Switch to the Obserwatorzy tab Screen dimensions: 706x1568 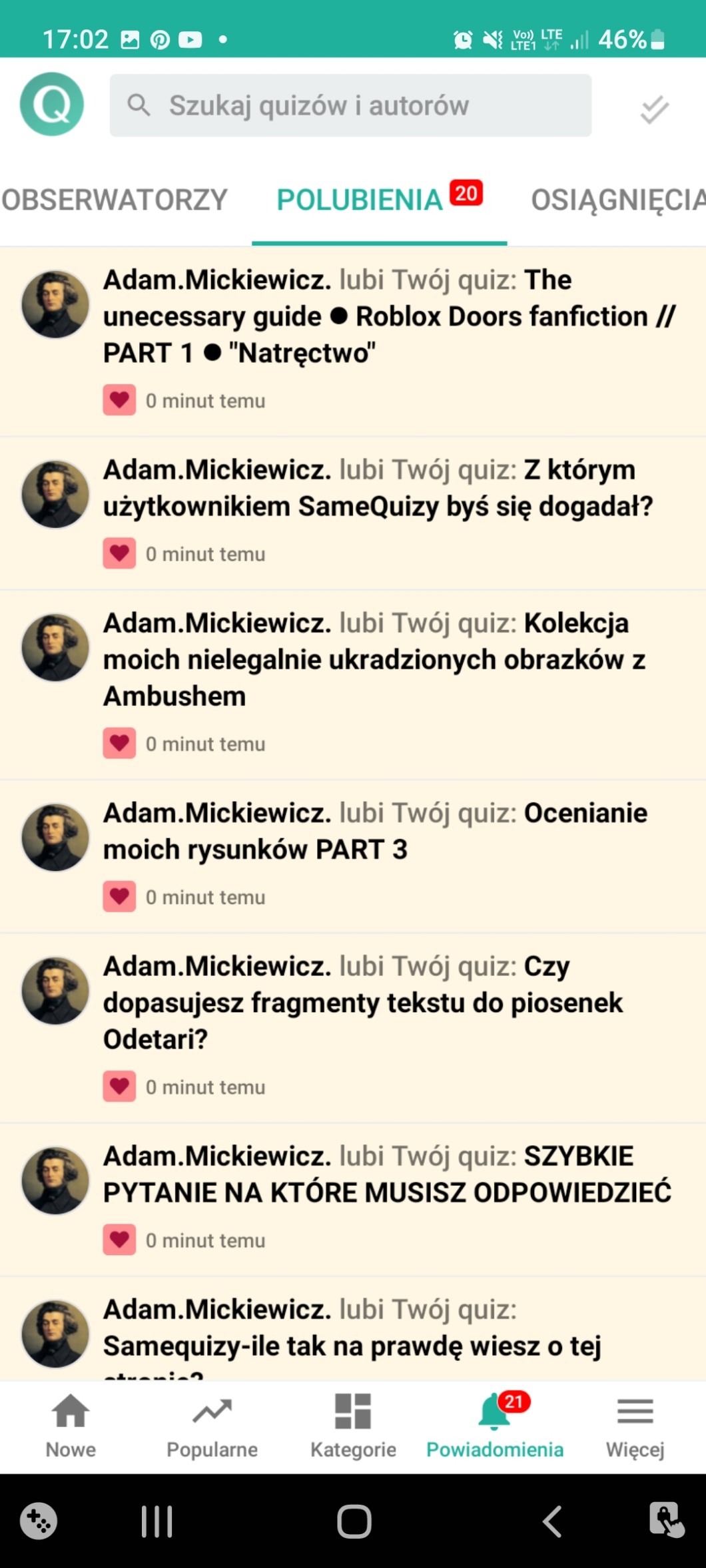point(115,200)
